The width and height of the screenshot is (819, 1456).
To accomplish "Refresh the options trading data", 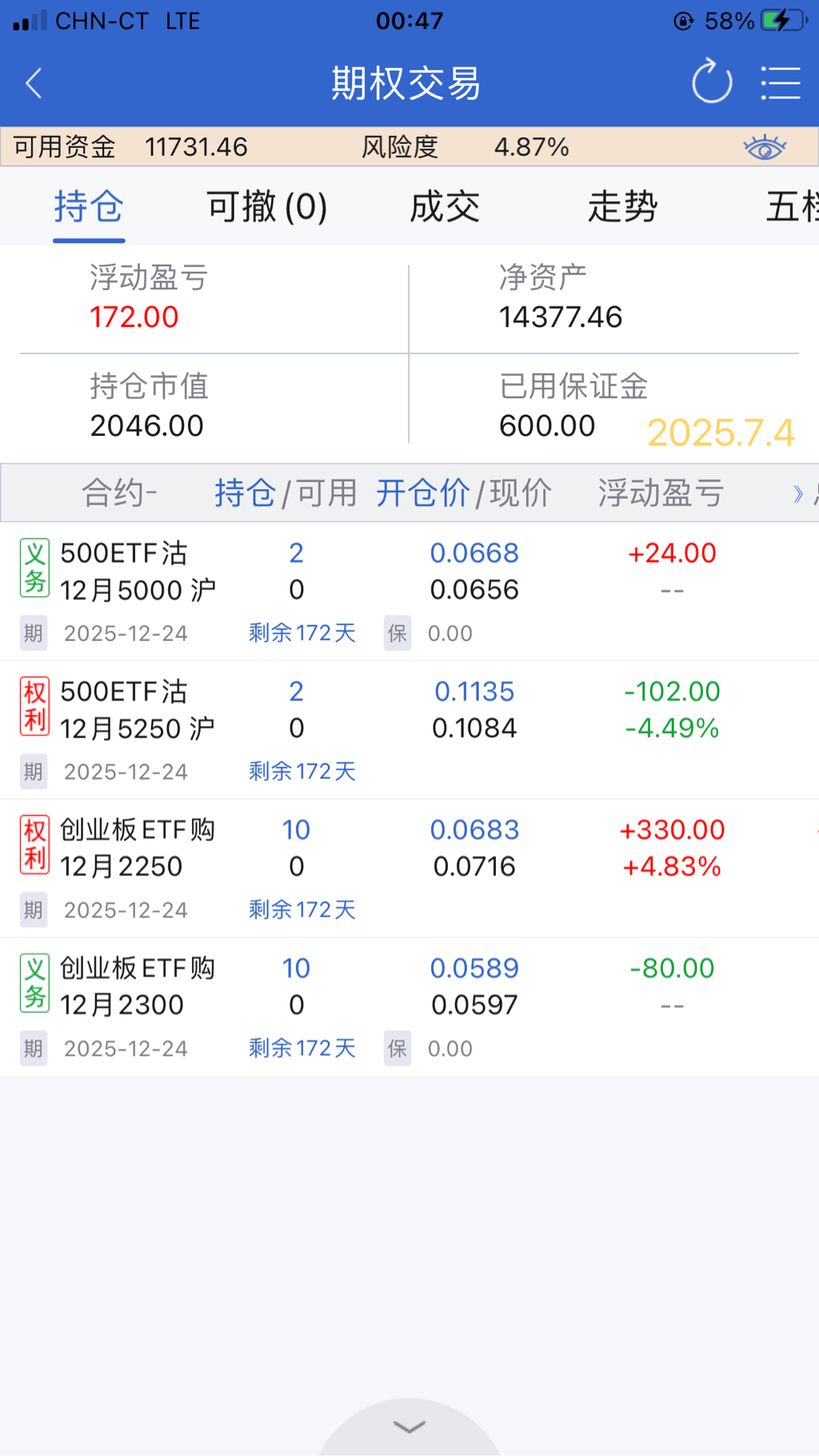I will [711, 82].
